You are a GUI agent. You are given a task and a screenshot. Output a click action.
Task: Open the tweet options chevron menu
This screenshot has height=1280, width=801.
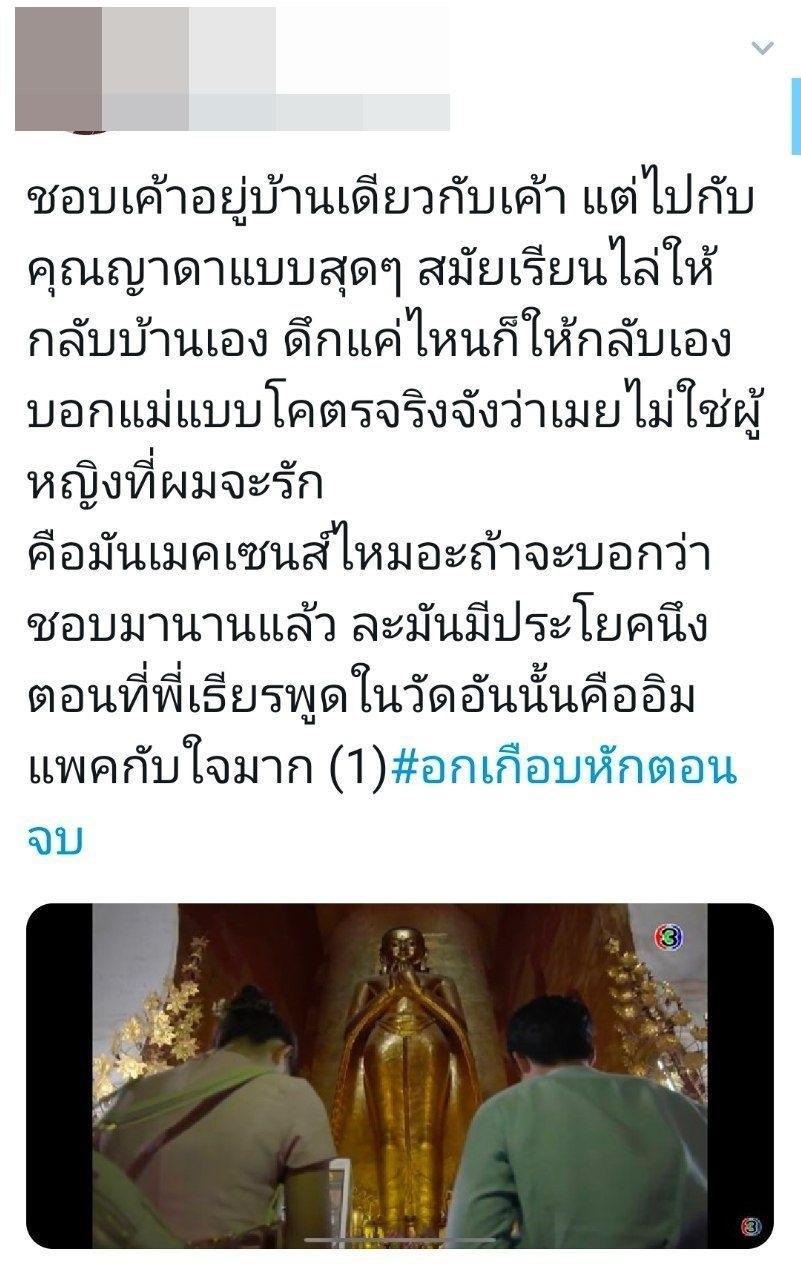(x=762, y=48)
